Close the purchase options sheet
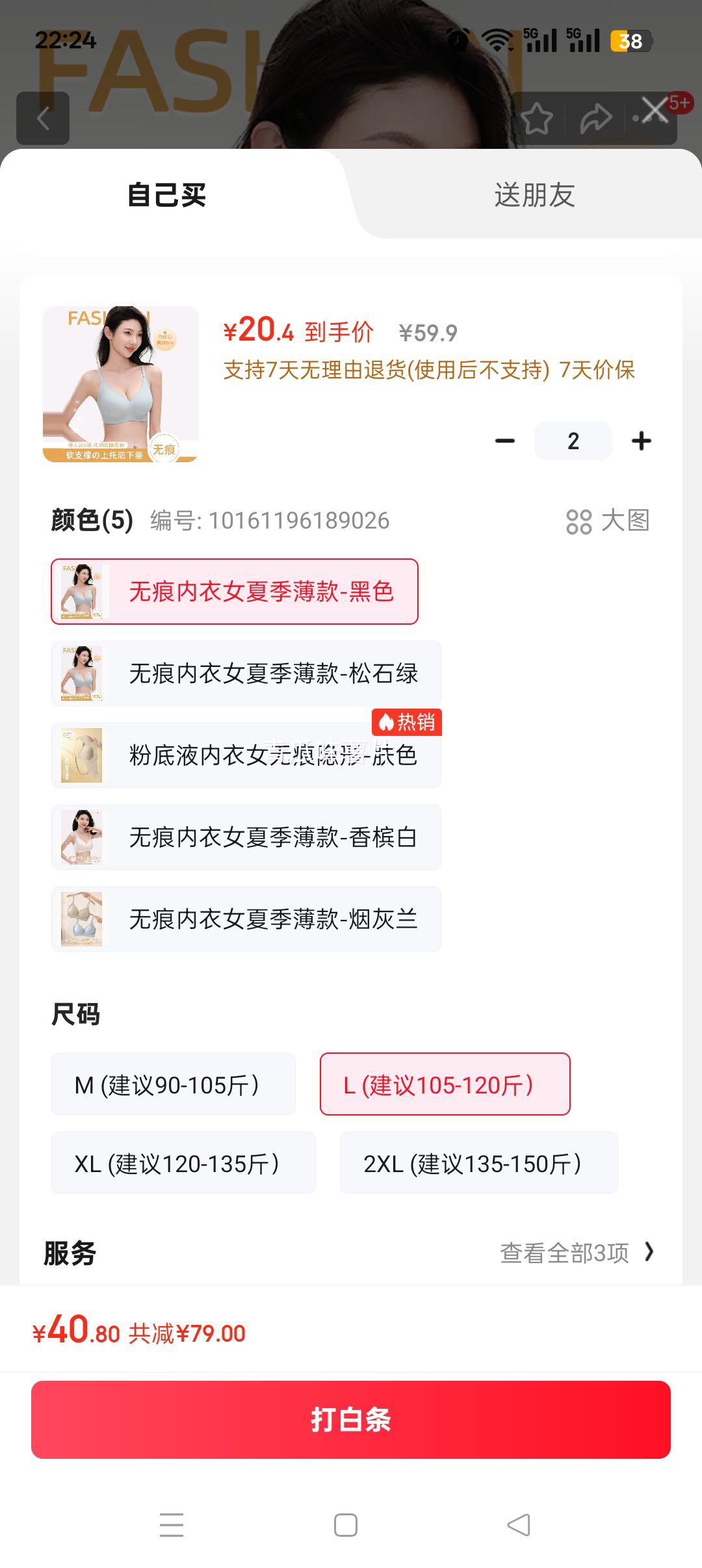 coord(655,110)
